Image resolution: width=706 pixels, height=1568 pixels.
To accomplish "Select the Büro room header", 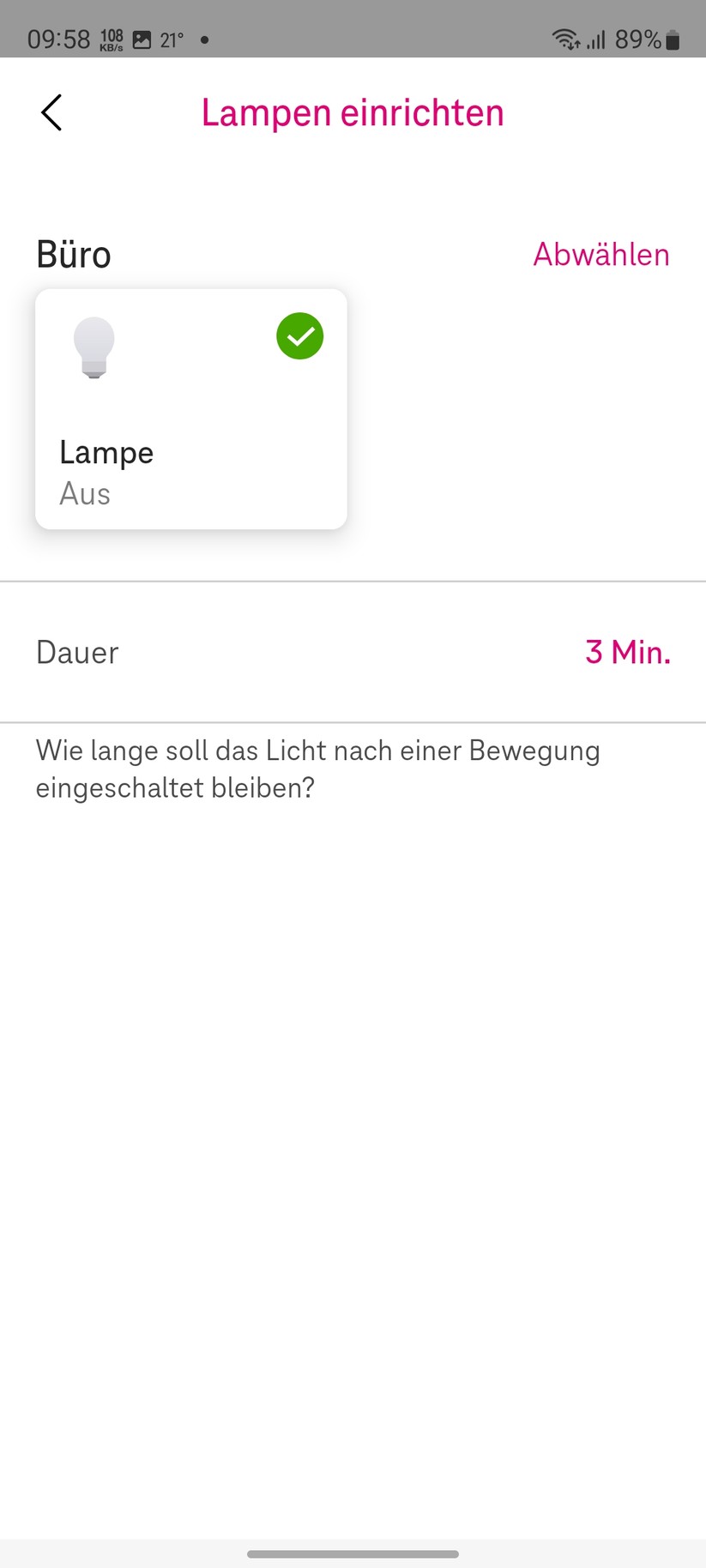I will point(73,254).
